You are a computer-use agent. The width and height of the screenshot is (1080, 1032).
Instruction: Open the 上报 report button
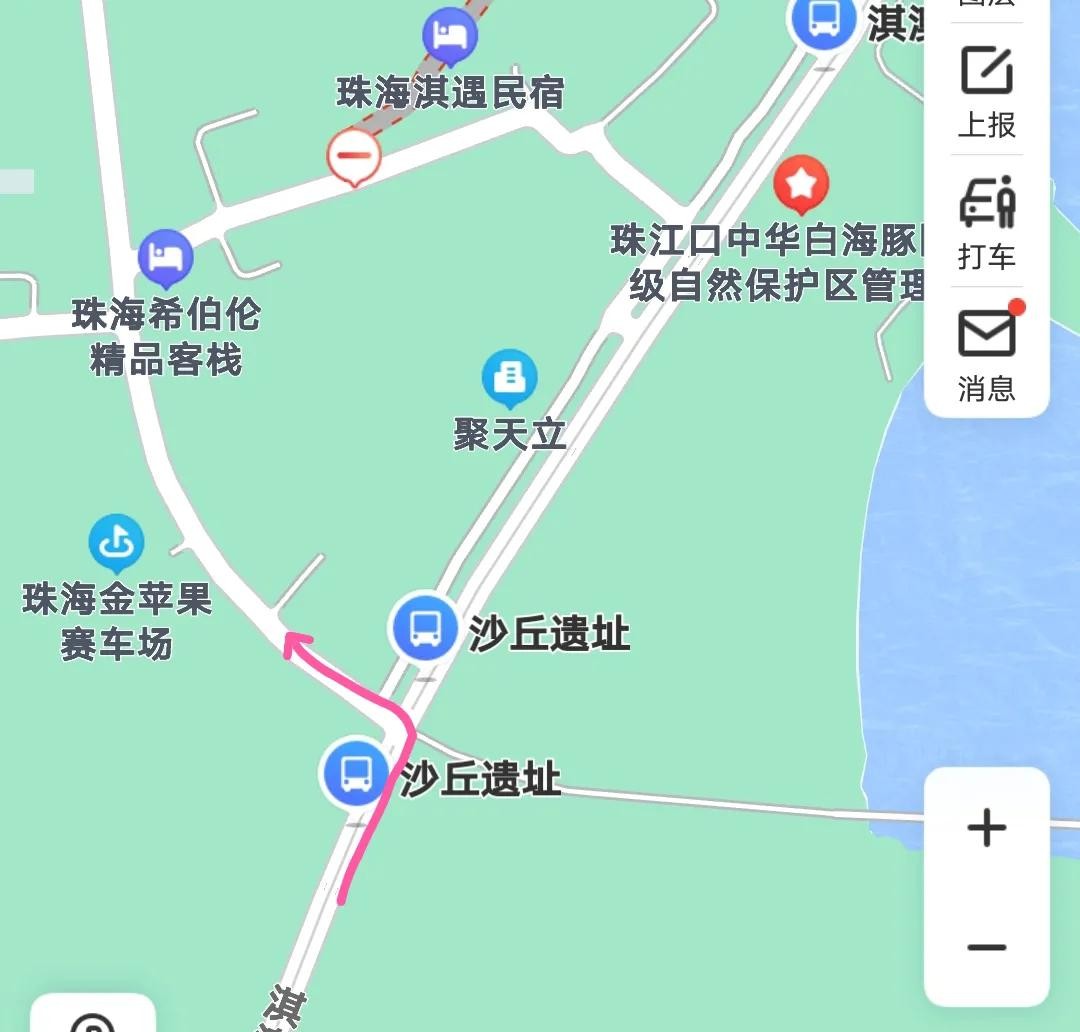tap(986, 92)
